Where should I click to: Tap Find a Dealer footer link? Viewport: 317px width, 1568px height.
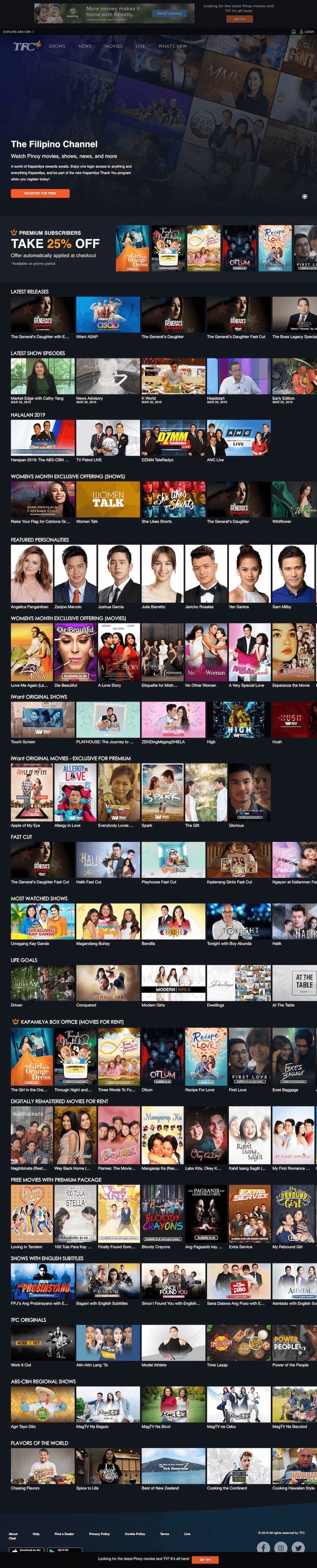click(64, 1533)
